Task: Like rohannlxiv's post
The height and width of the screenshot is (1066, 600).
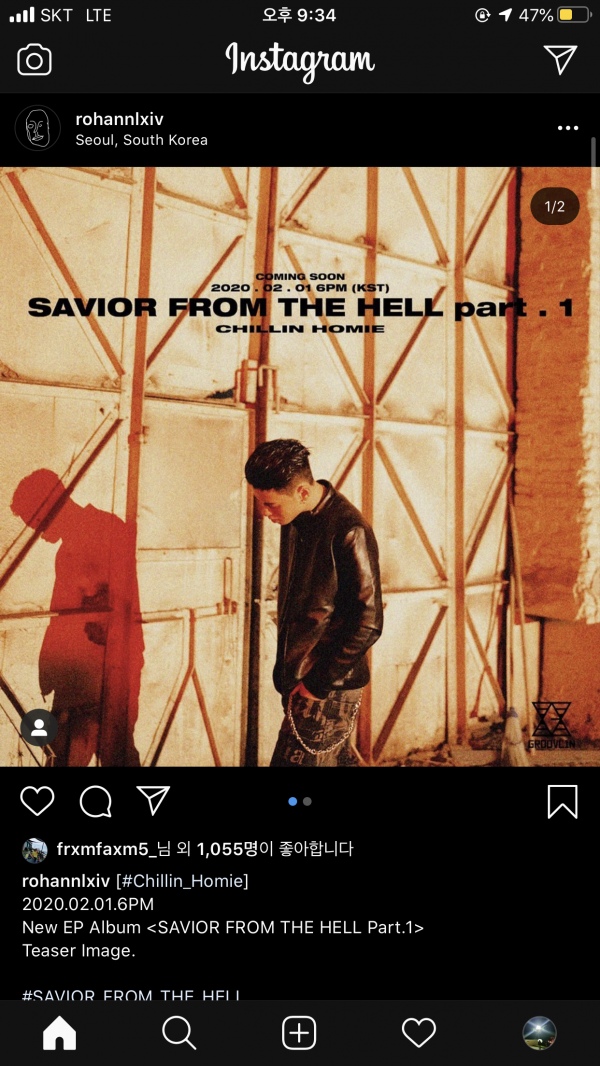Action: coord(38,801)
